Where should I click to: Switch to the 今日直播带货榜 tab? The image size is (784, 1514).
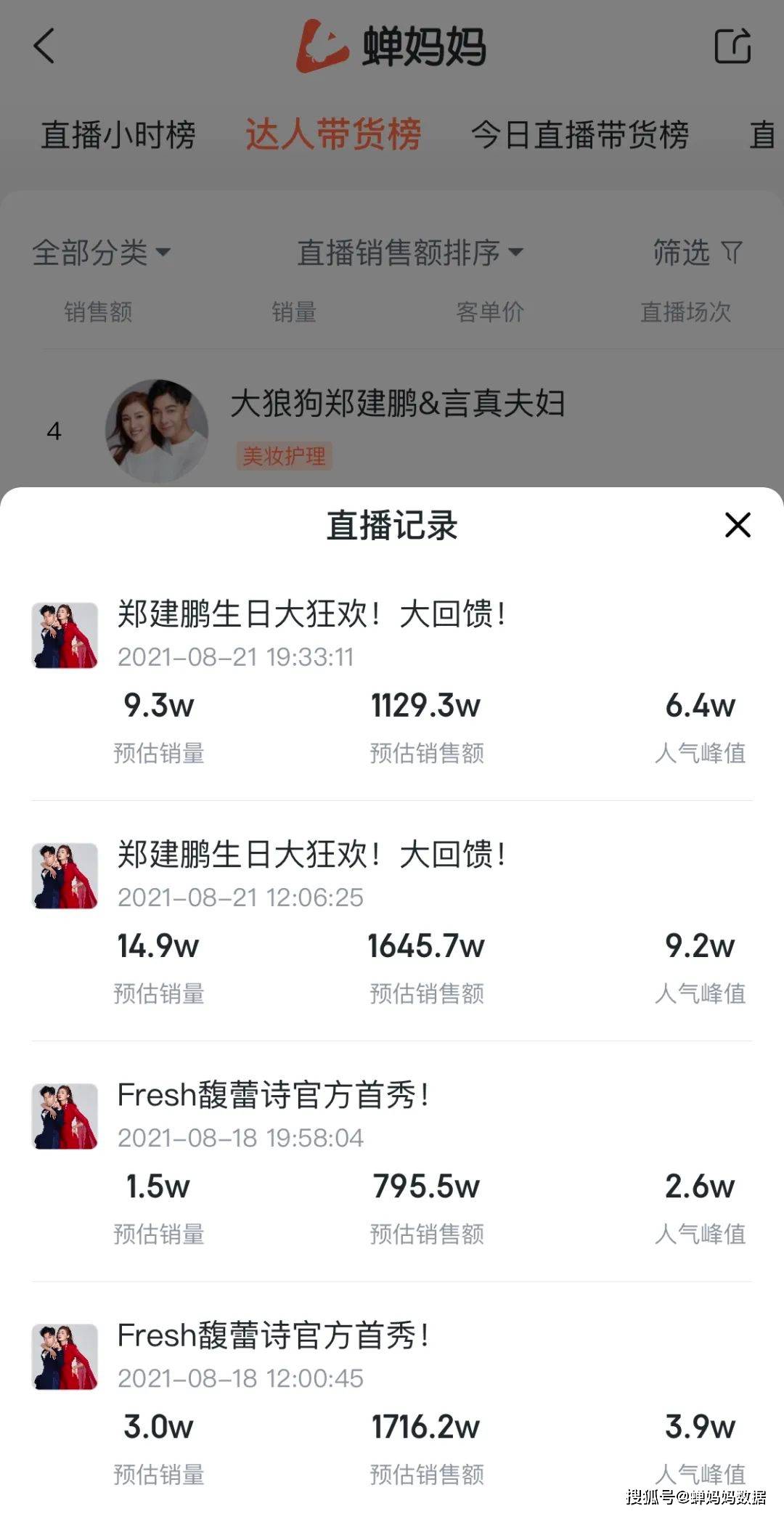coord(579,134)
